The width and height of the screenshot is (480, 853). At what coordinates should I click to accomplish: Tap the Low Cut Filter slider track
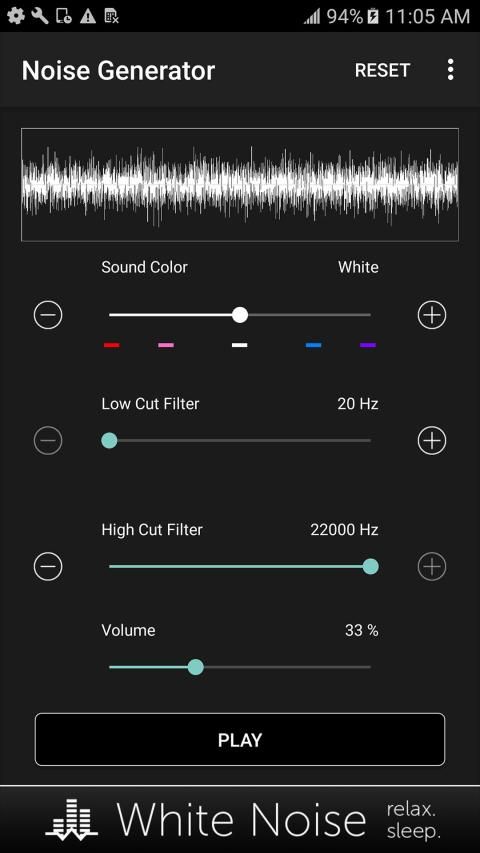(x=240, y=441)
